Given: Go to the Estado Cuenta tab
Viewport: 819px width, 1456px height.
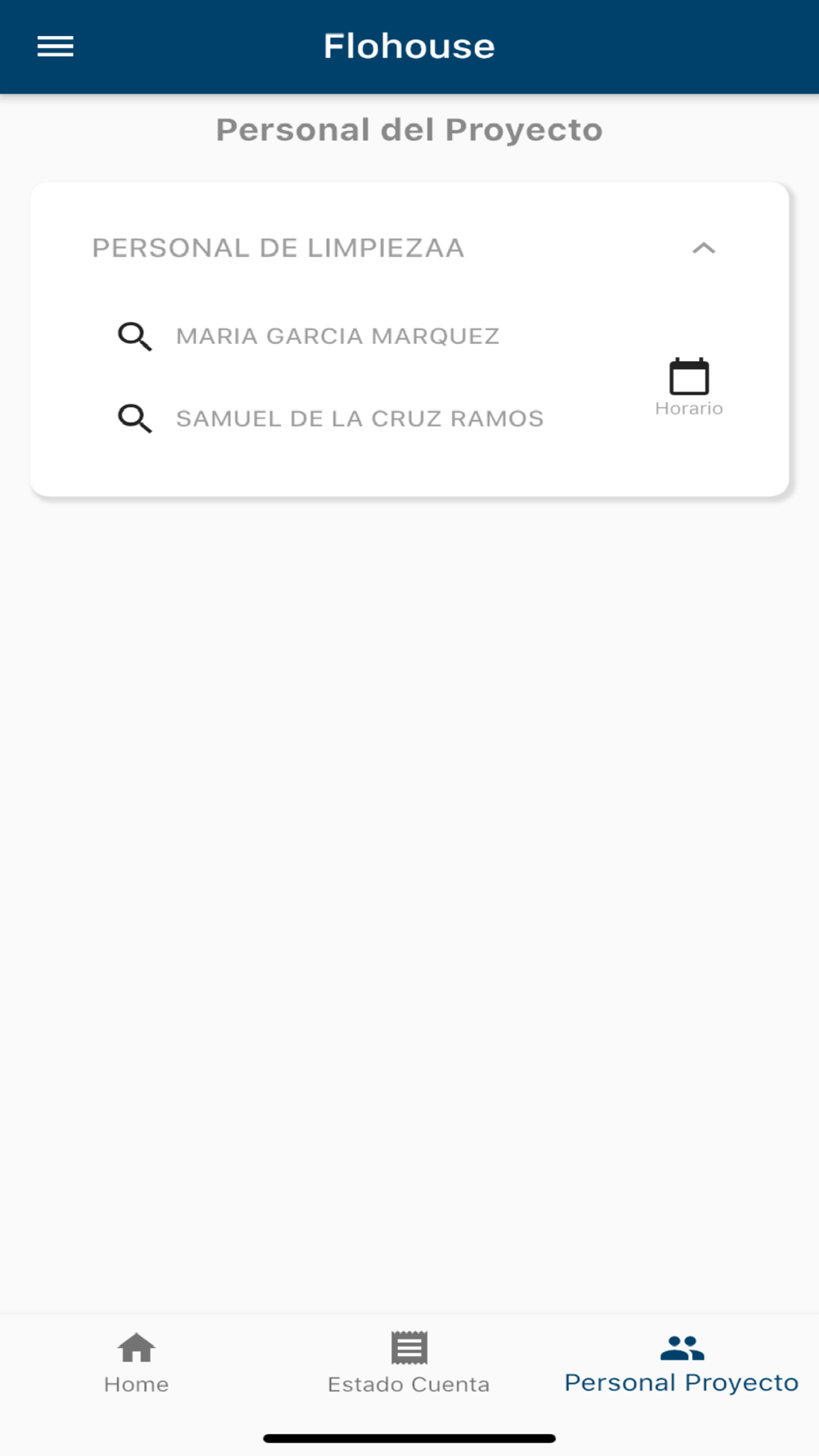Looking at the screenshot, I should 409,1363.
